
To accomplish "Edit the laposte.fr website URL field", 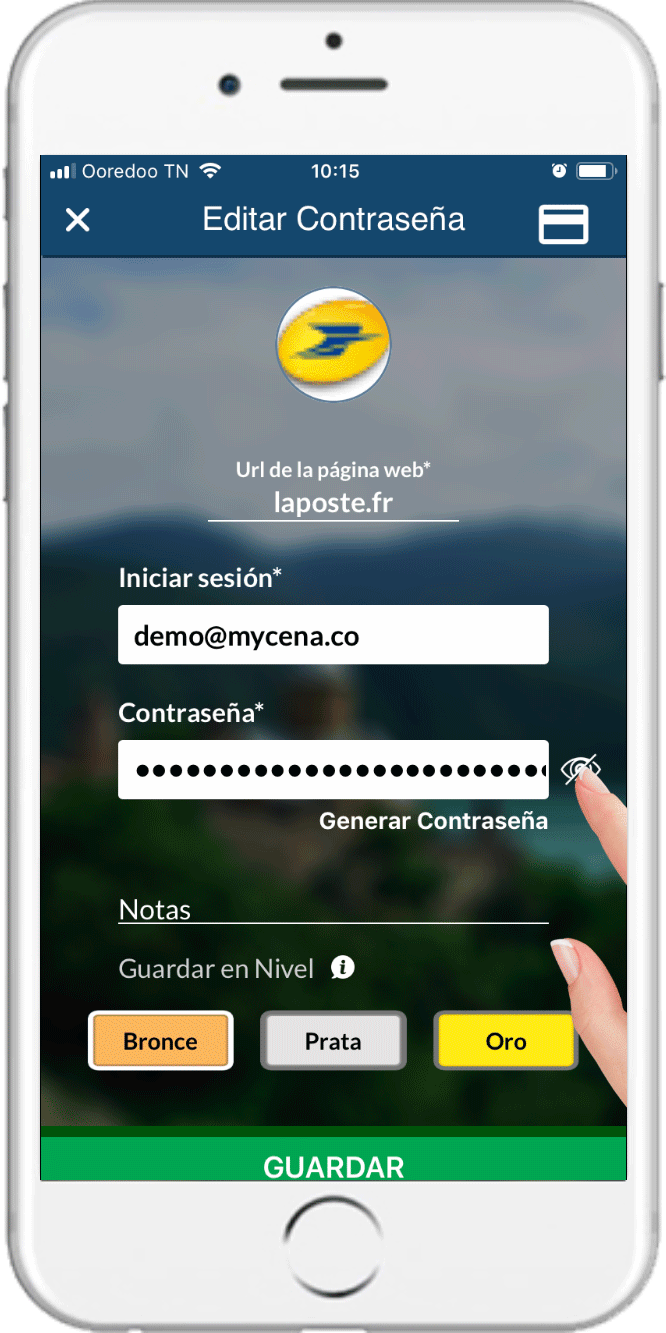I will pos(333,503).
